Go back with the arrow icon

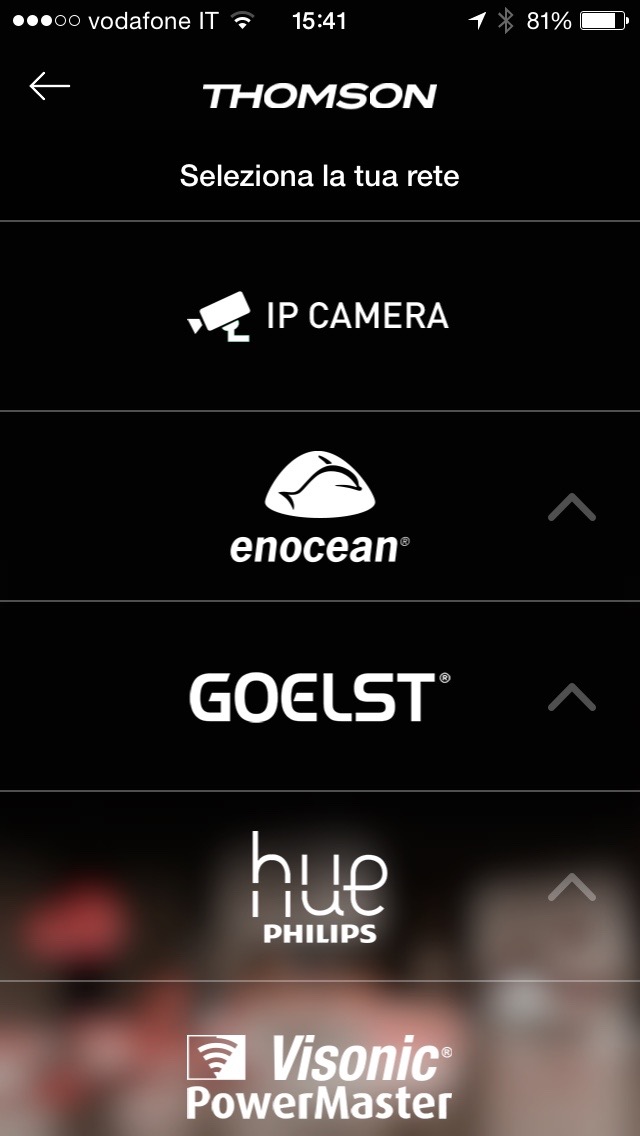[x=49, y=87]
